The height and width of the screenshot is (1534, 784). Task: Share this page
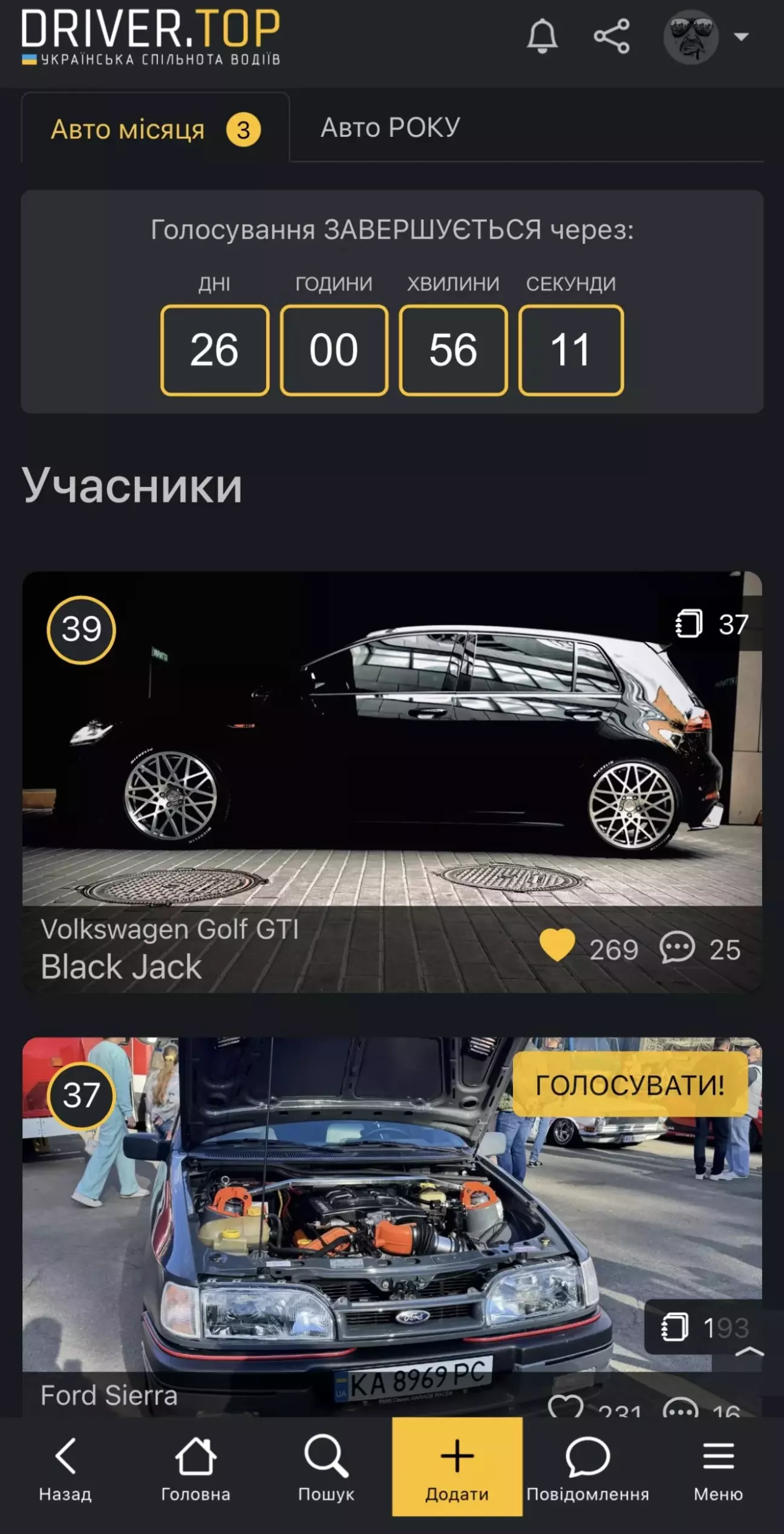click(612, 36)
